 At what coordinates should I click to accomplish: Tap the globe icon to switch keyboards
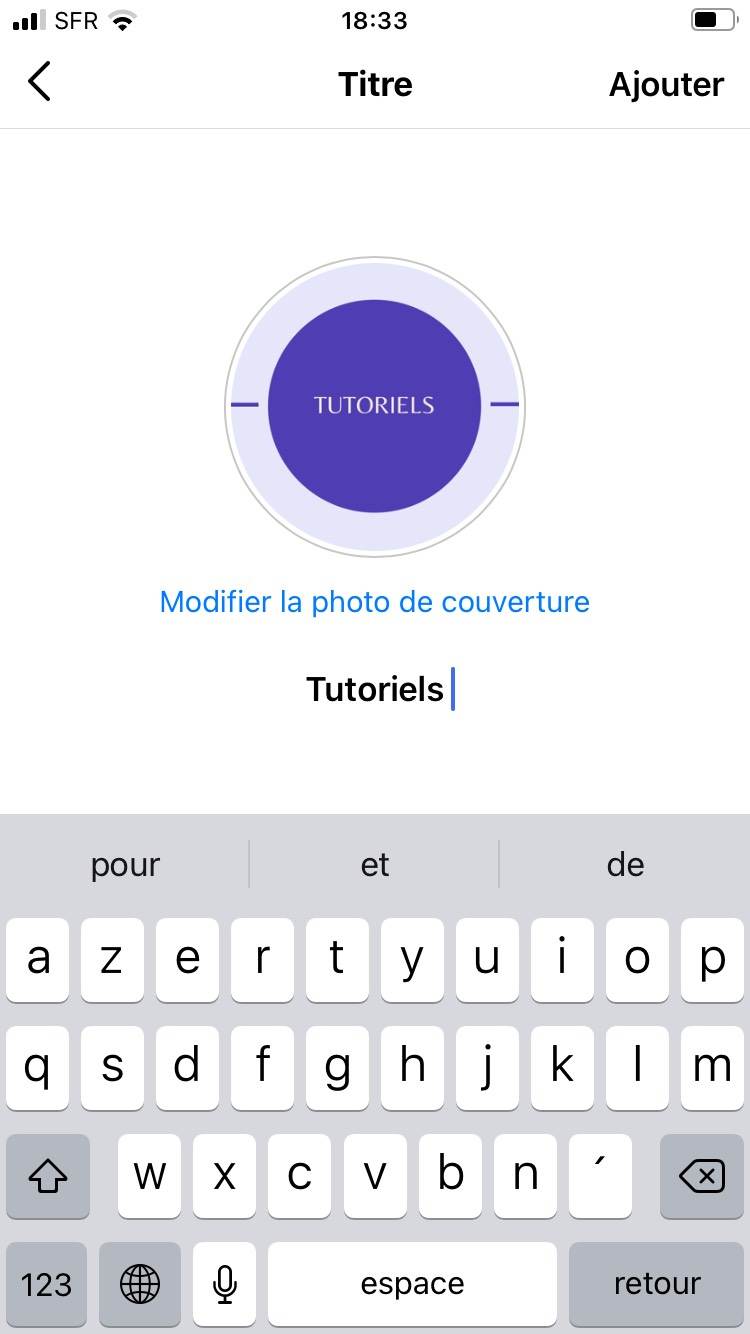tap(139, 1284)
